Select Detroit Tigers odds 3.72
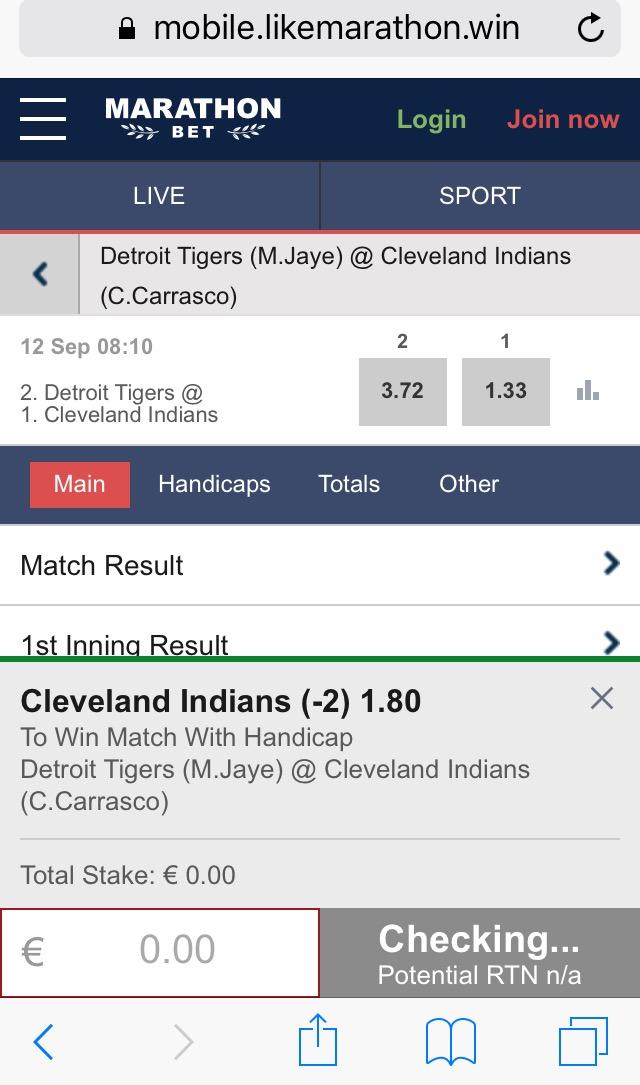 point(403,392)
